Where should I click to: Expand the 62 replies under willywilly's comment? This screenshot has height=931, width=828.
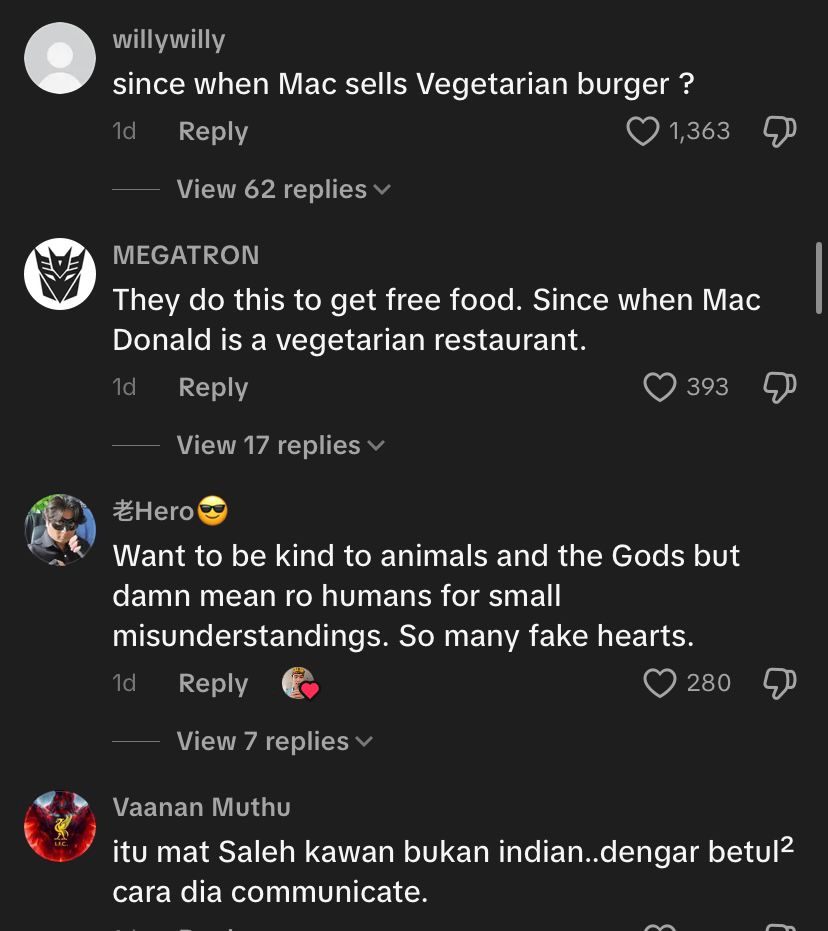pyautogui.click(x=270, y=189)
